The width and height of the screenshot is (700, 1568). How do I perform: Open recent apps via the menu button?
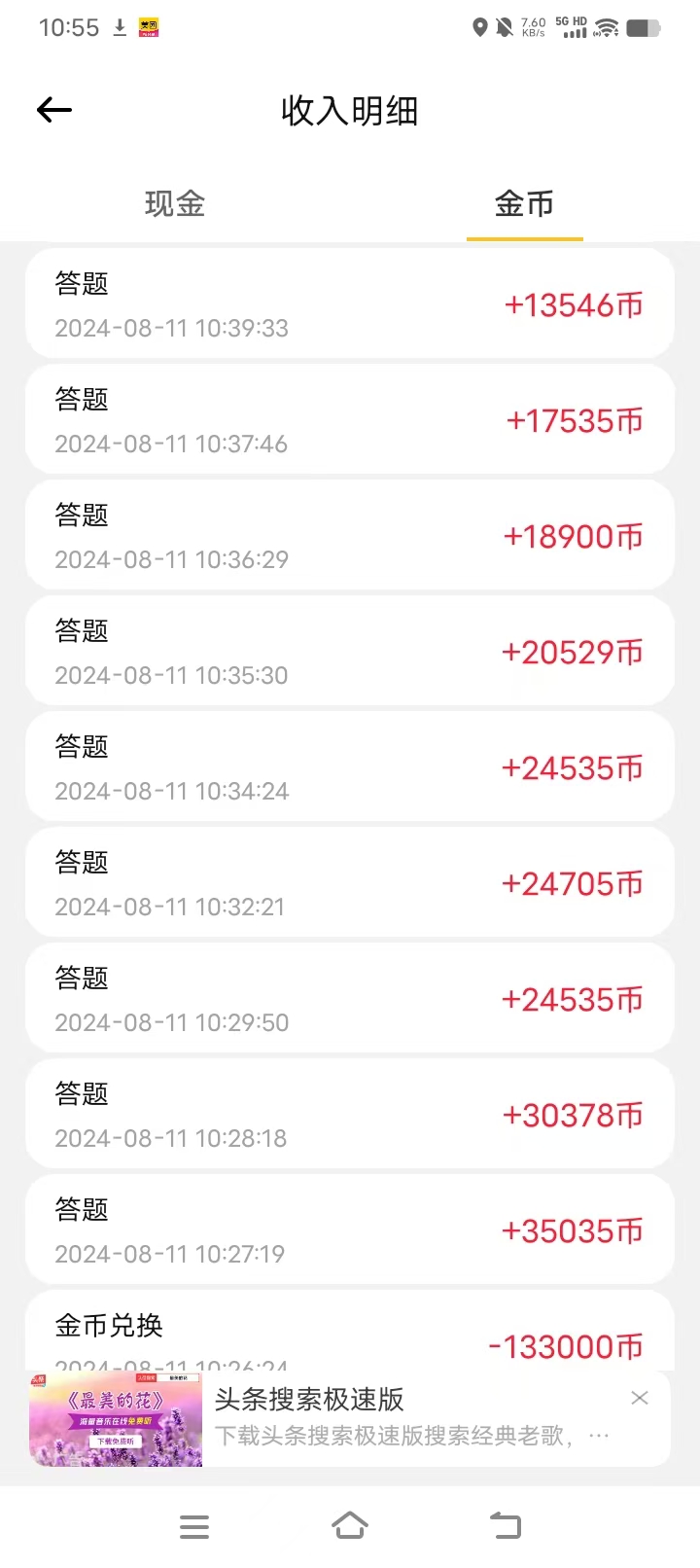[194, 1527]
